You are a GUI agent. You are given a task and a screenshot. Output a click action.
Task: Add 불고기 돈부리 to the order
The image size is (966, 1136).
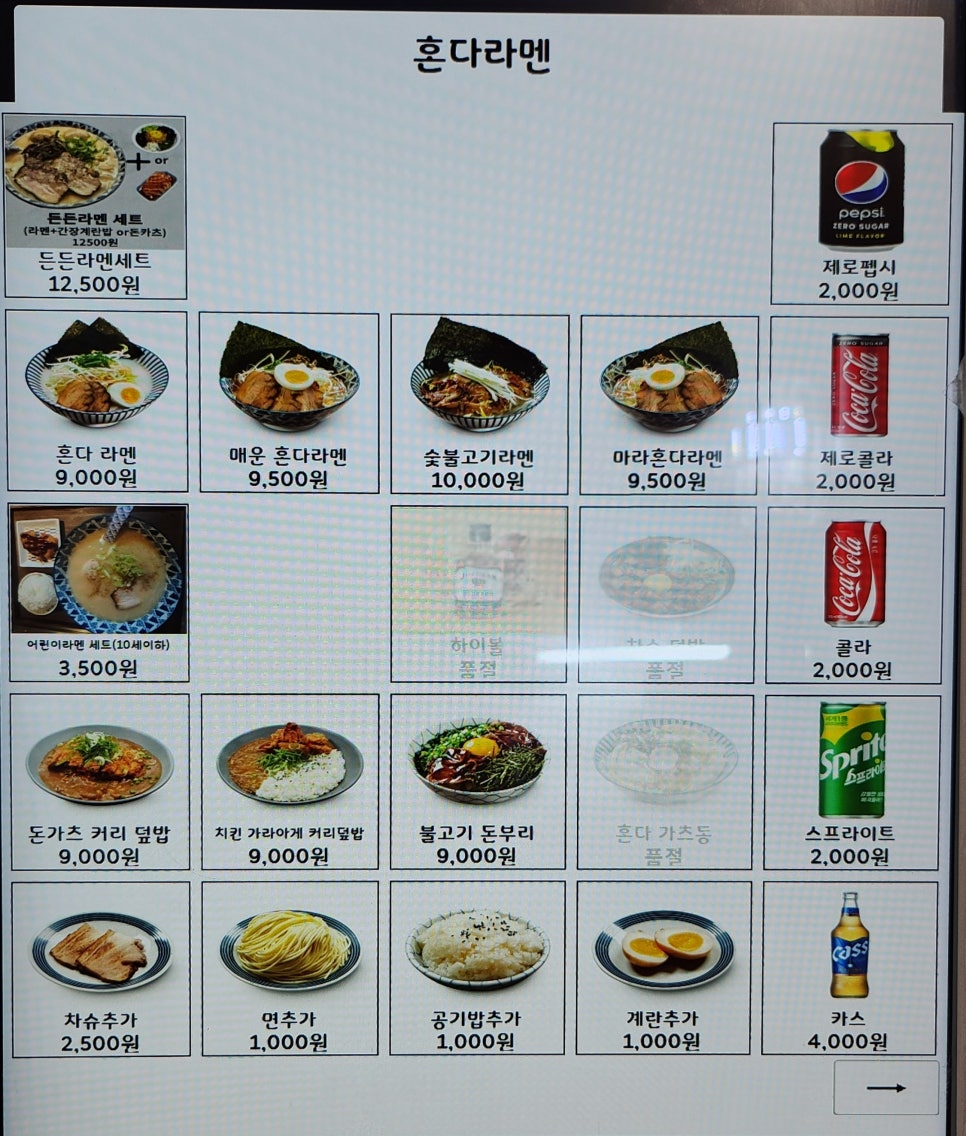pos(478,780)
